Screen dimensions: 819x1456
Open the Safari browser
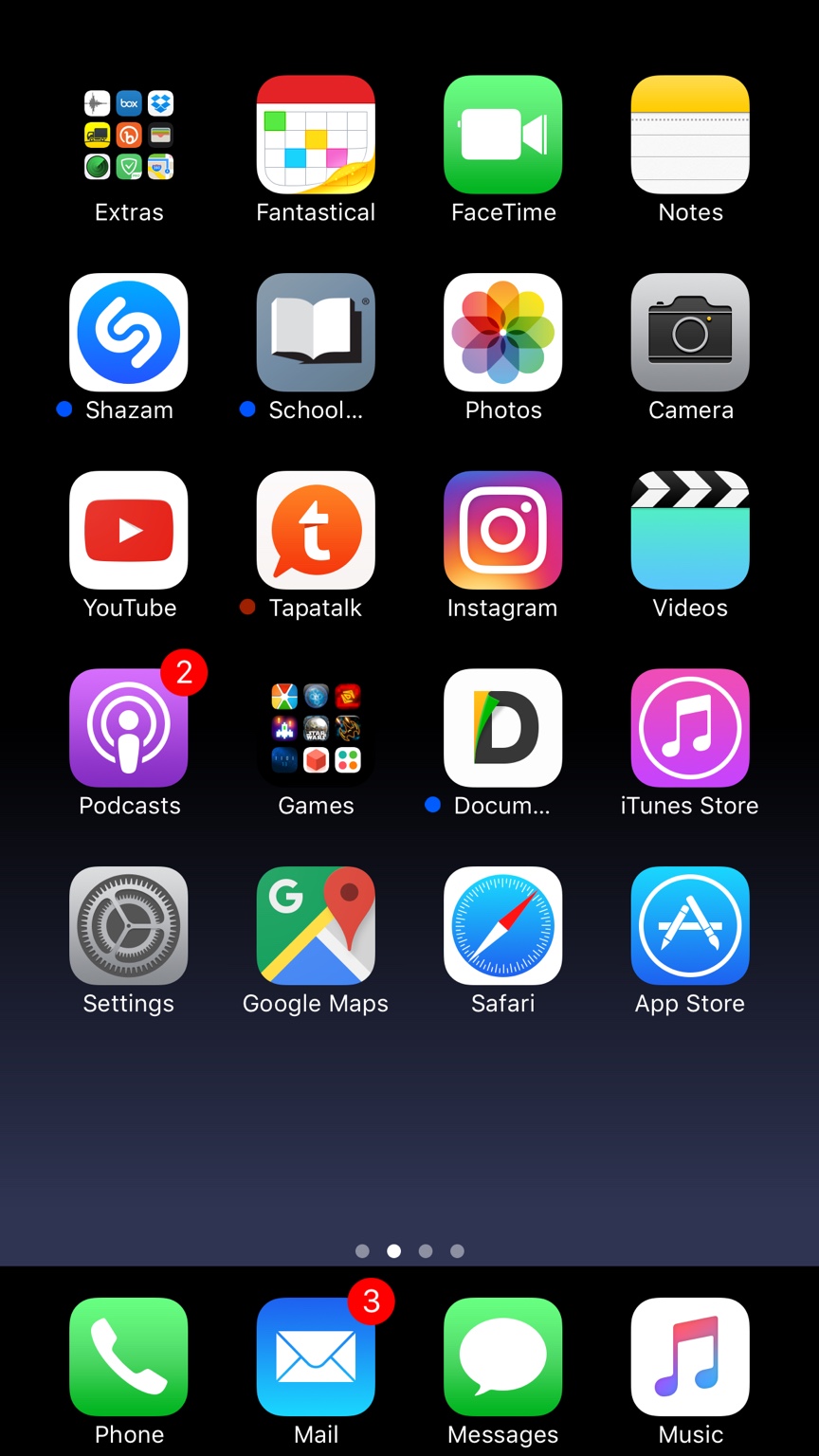tap(503, 925)
